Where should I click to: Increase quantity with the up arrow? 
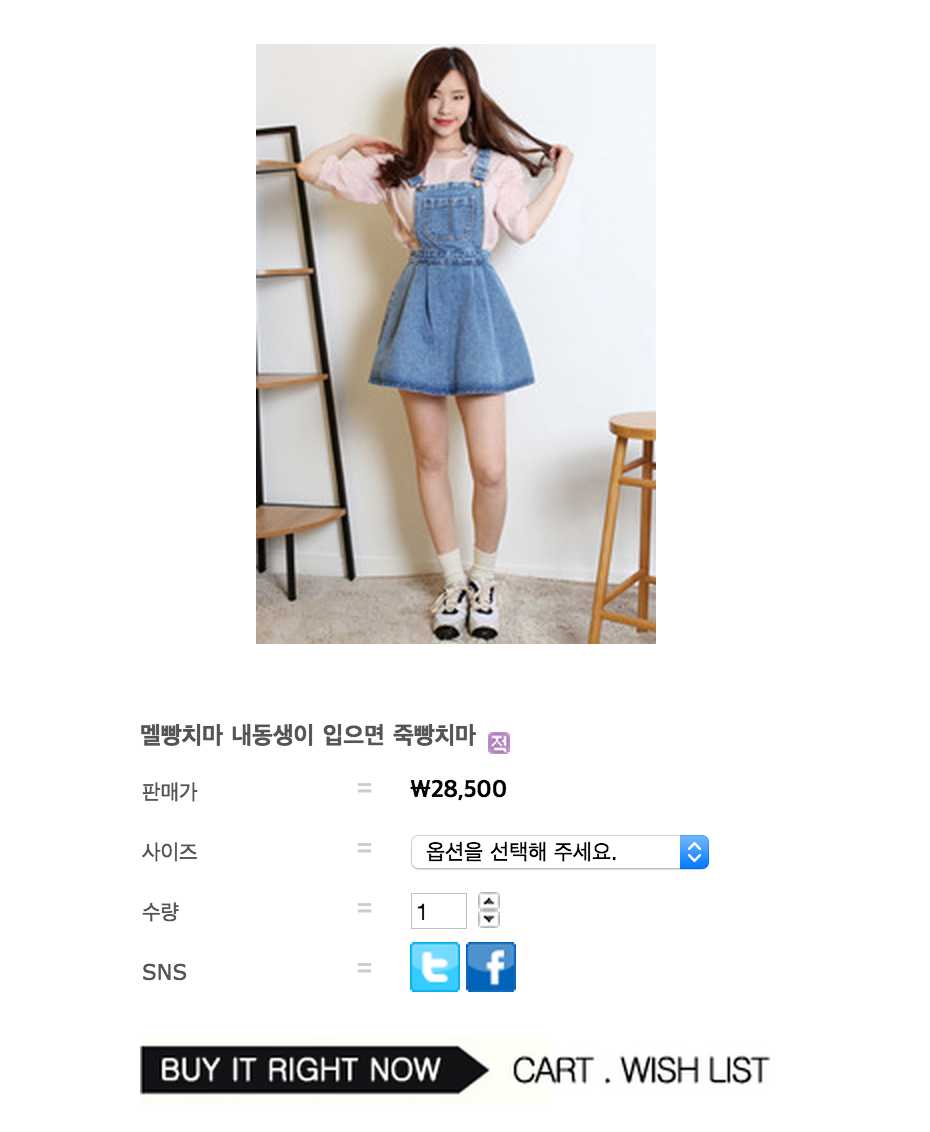(x=488, y=901)
